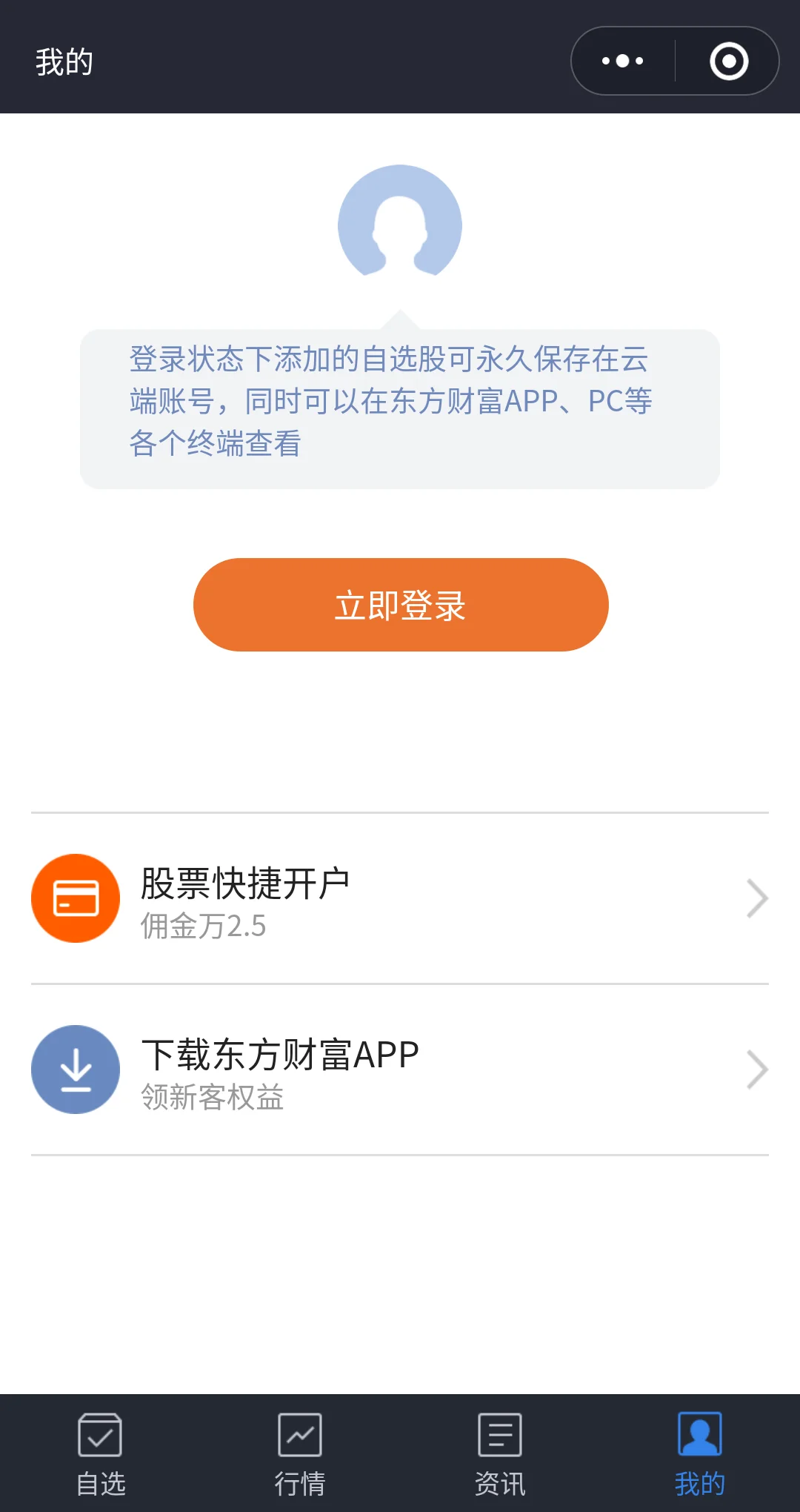Viewport: 800px width, 1512px height.
Task: Tap the default profile avatar
Action: (400, 221)
